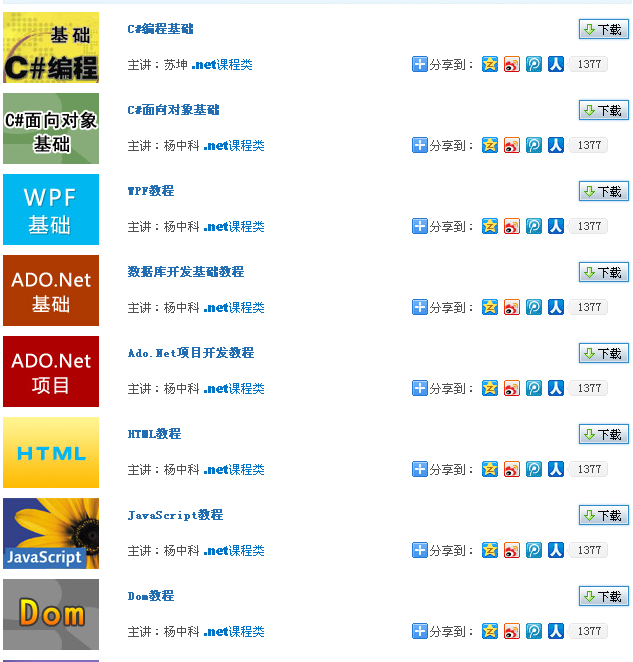Download the C#编程基础 course
This screenshot has height=662, width=633.
click(603, 29)
